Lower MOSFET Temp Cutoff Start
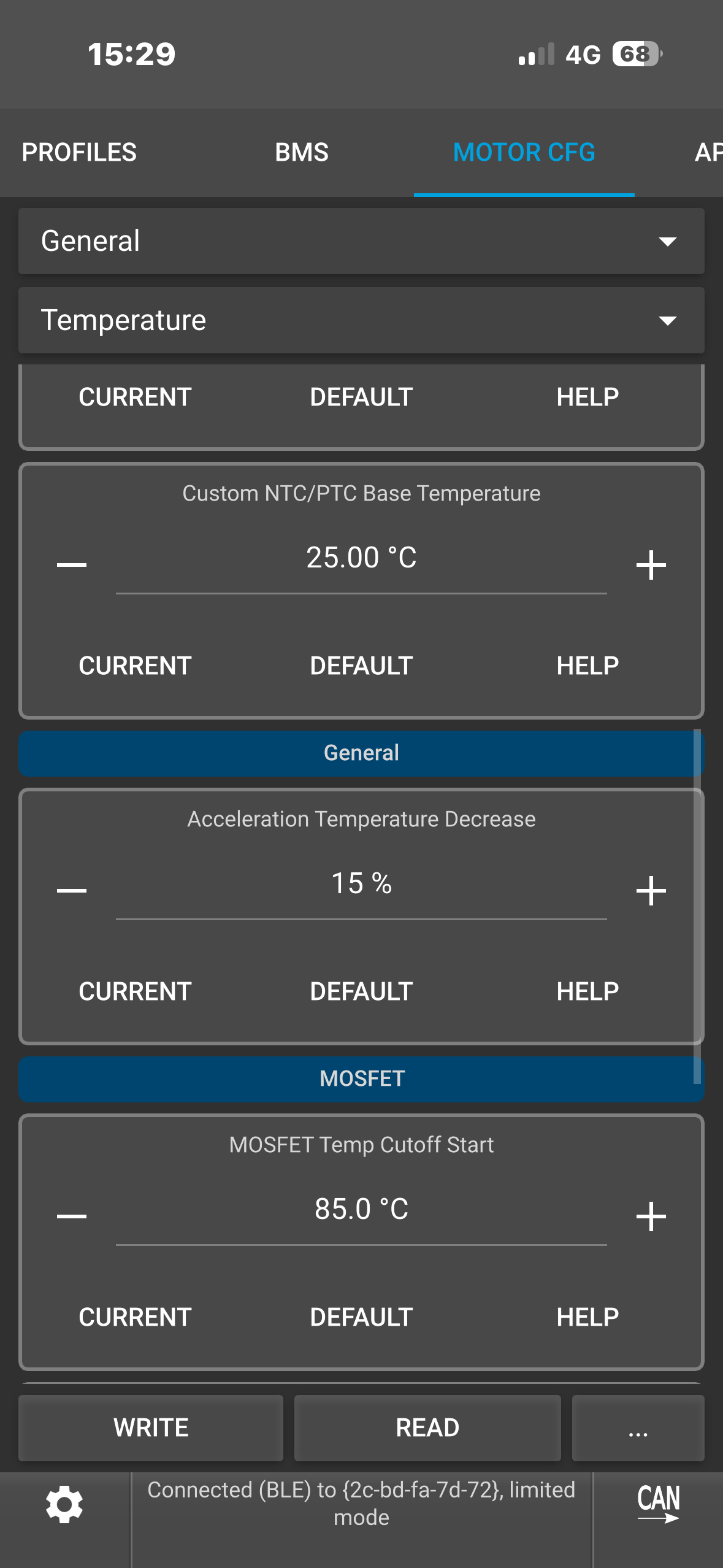 click(72, 1216)
